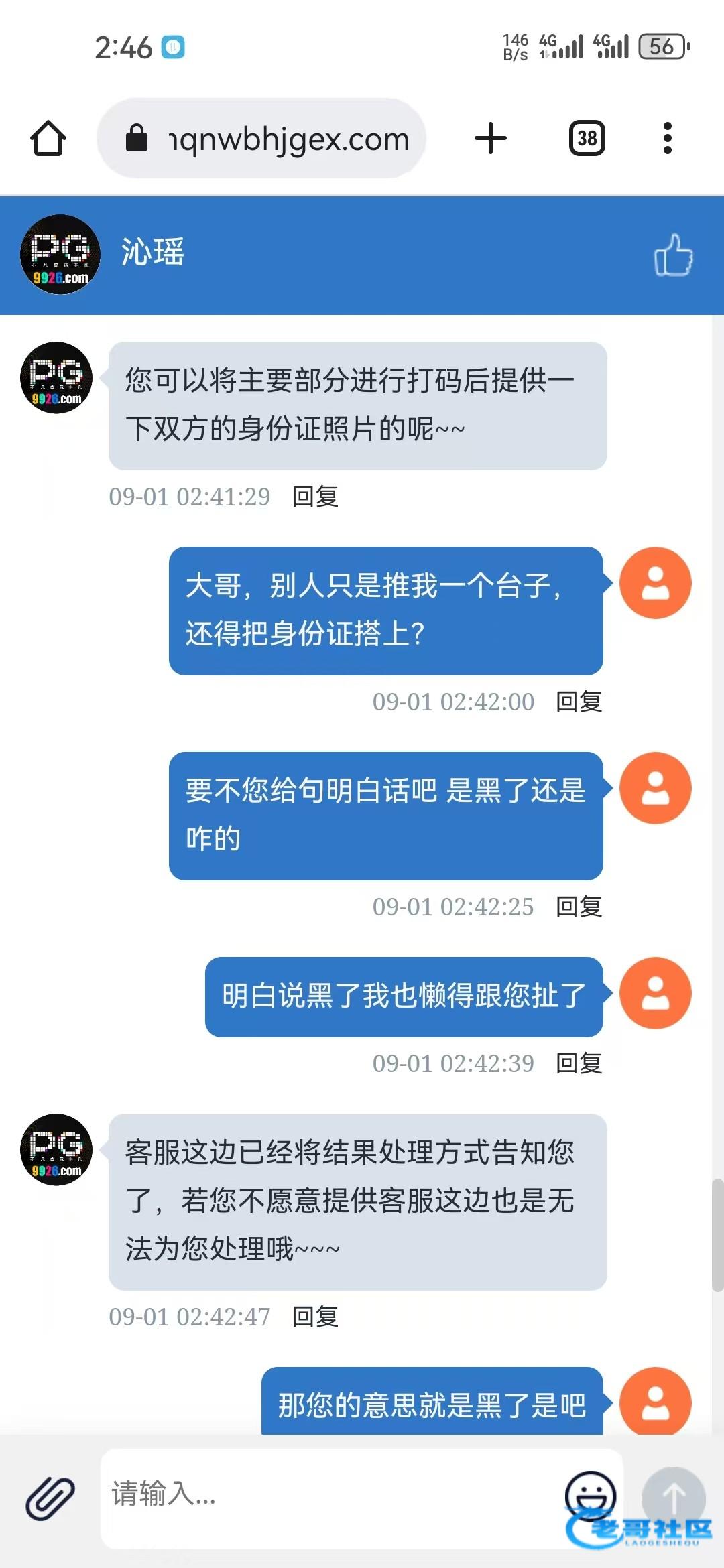The image size is (724, 1568).
Task: Open the browser overflow menu
Action: click(667, 138)
